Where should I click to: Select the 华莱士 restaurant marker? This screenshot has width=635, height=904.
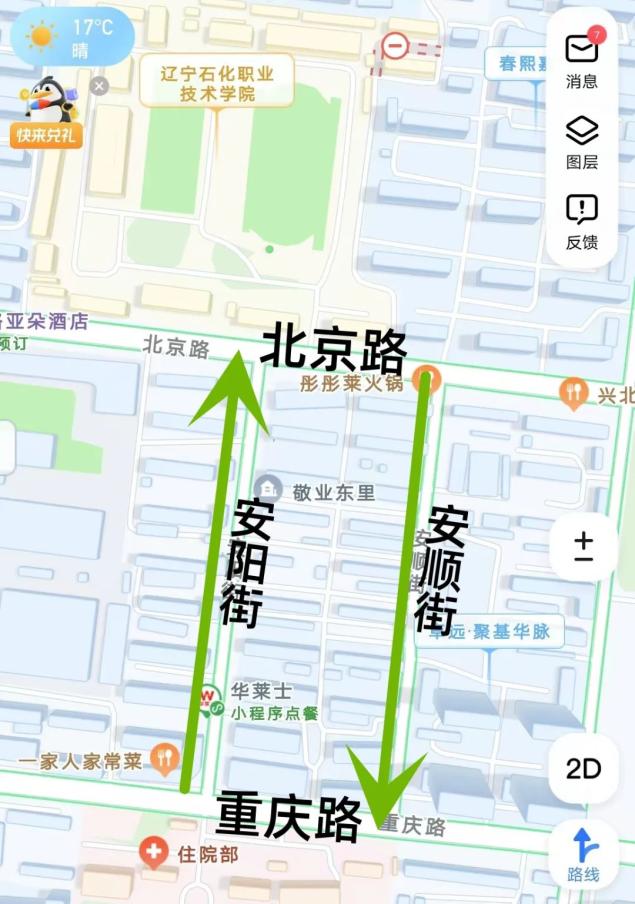coord(212,697)
